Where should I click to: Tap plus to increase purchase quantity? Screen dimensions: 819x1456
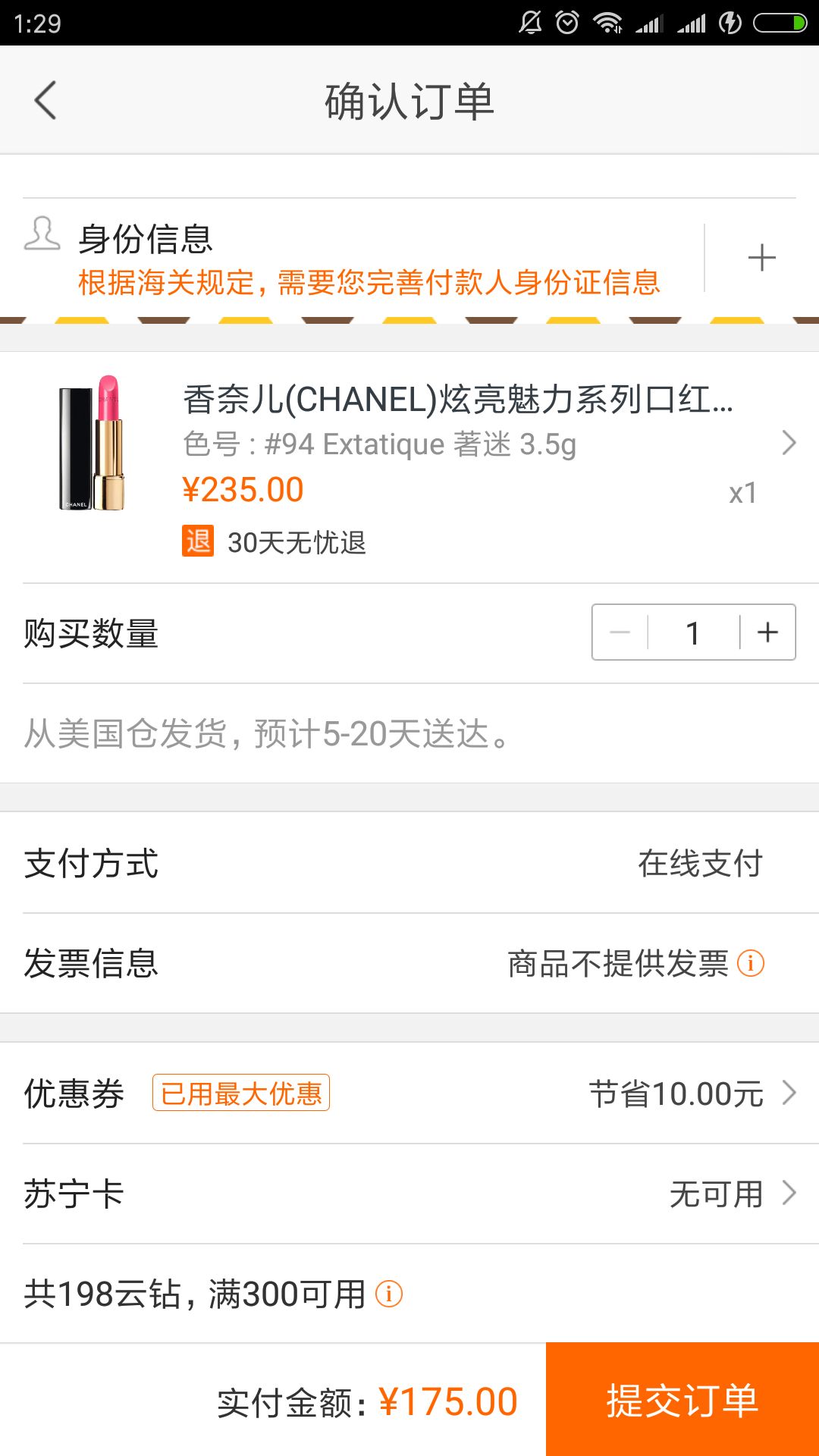(x=766, y=632)
